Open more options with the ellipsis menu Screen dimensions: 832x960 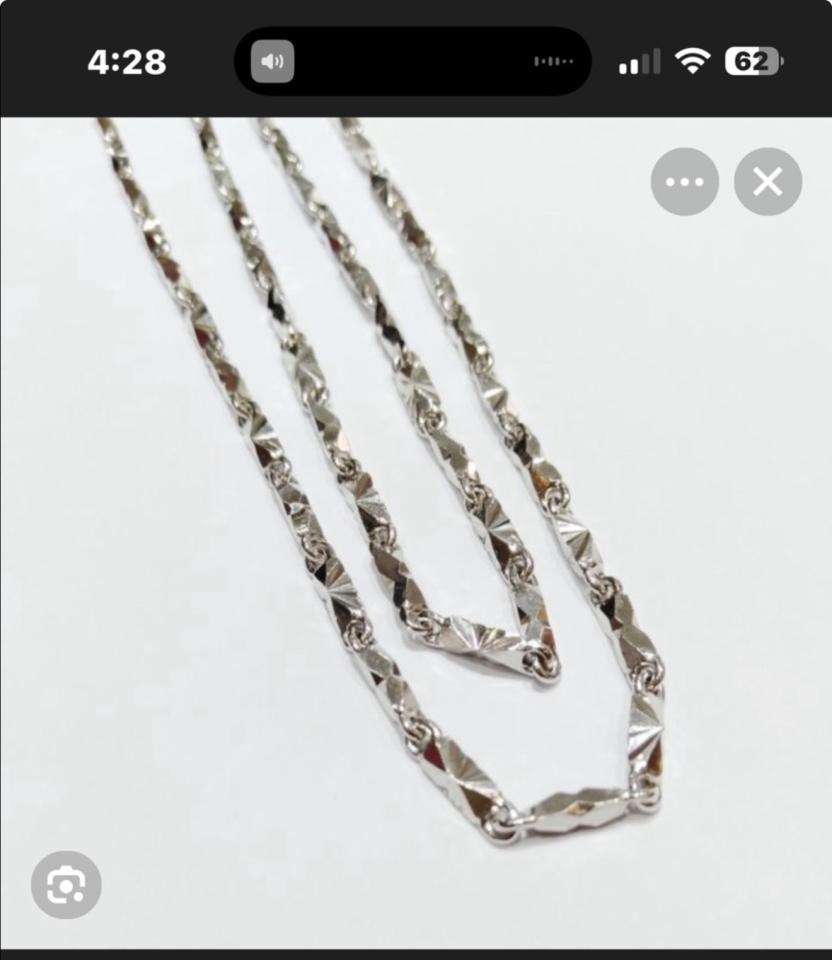pyautogui.click(x=685, y=181)
